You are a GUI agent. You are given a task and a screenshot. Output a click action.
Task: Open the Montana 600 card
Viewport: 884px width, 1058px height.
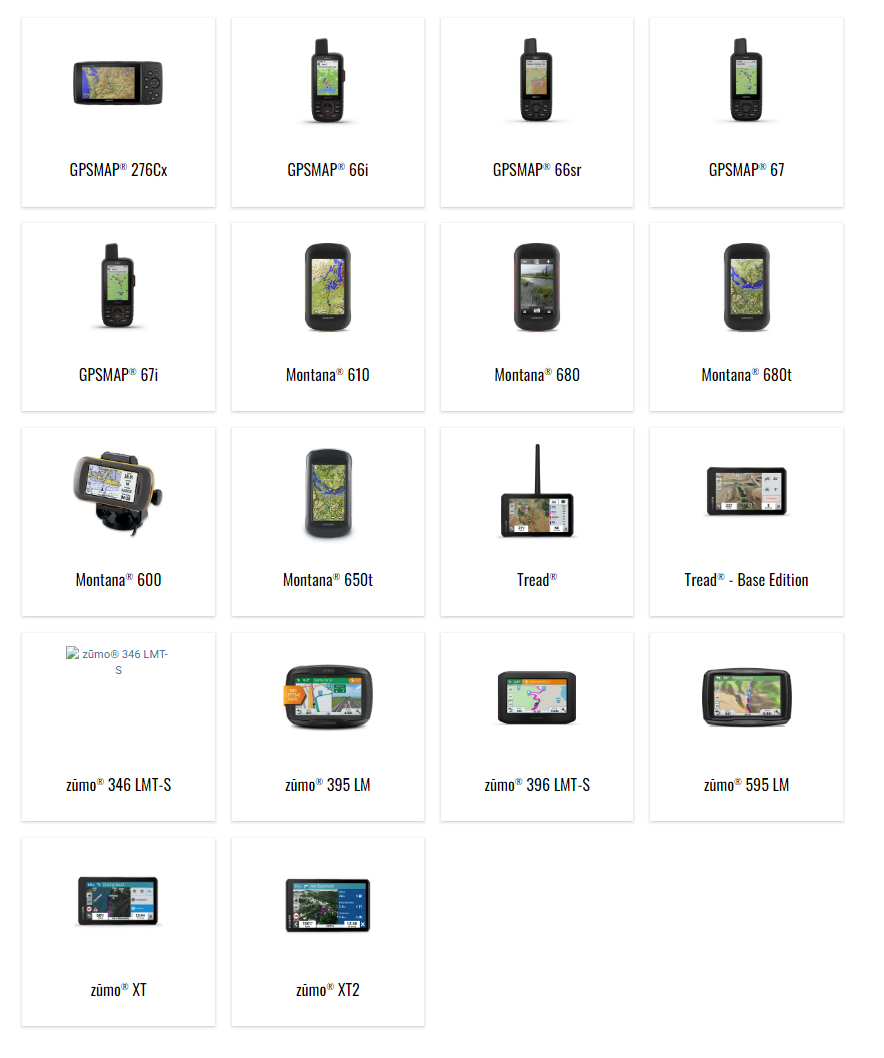click(118, 522)
